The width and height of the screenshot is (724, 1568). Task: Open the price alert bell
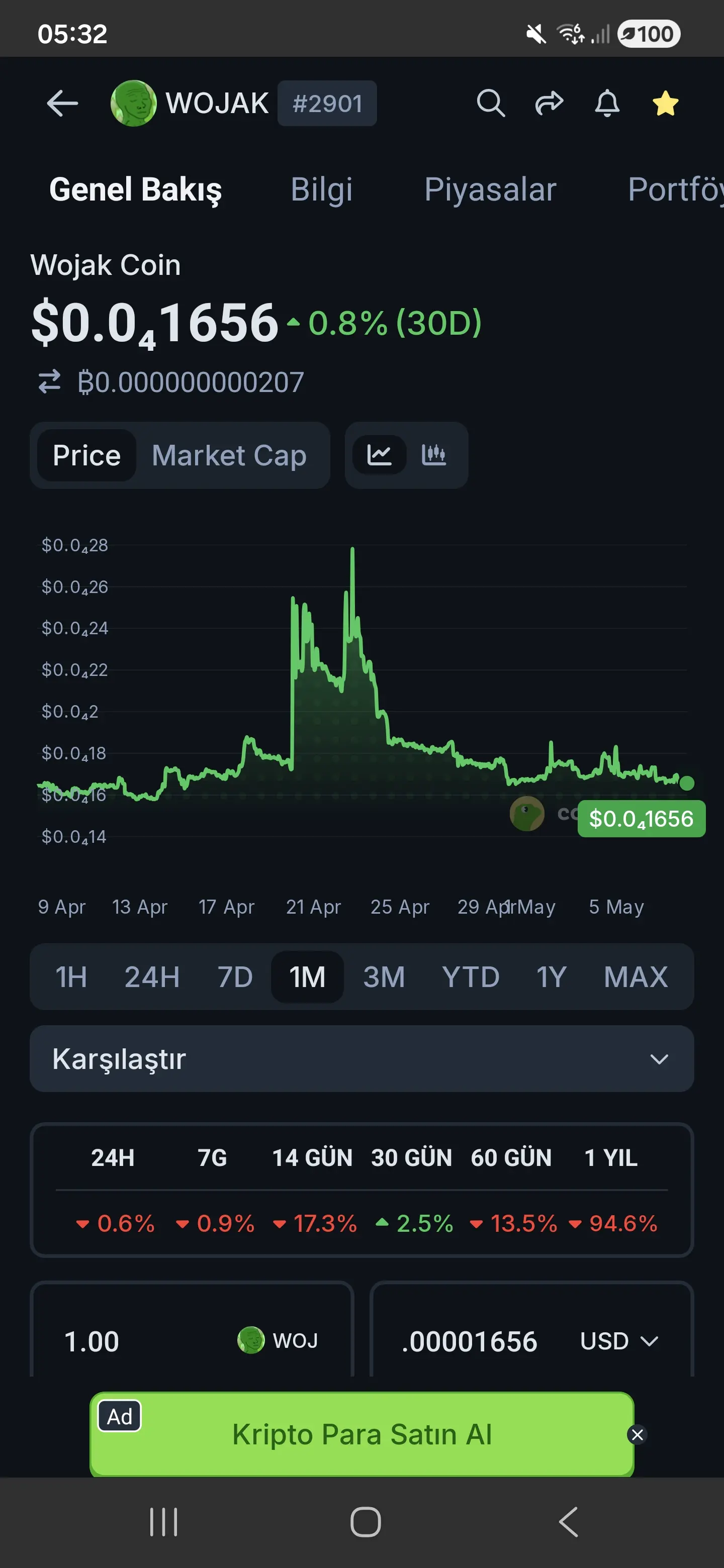coord(607,103)
